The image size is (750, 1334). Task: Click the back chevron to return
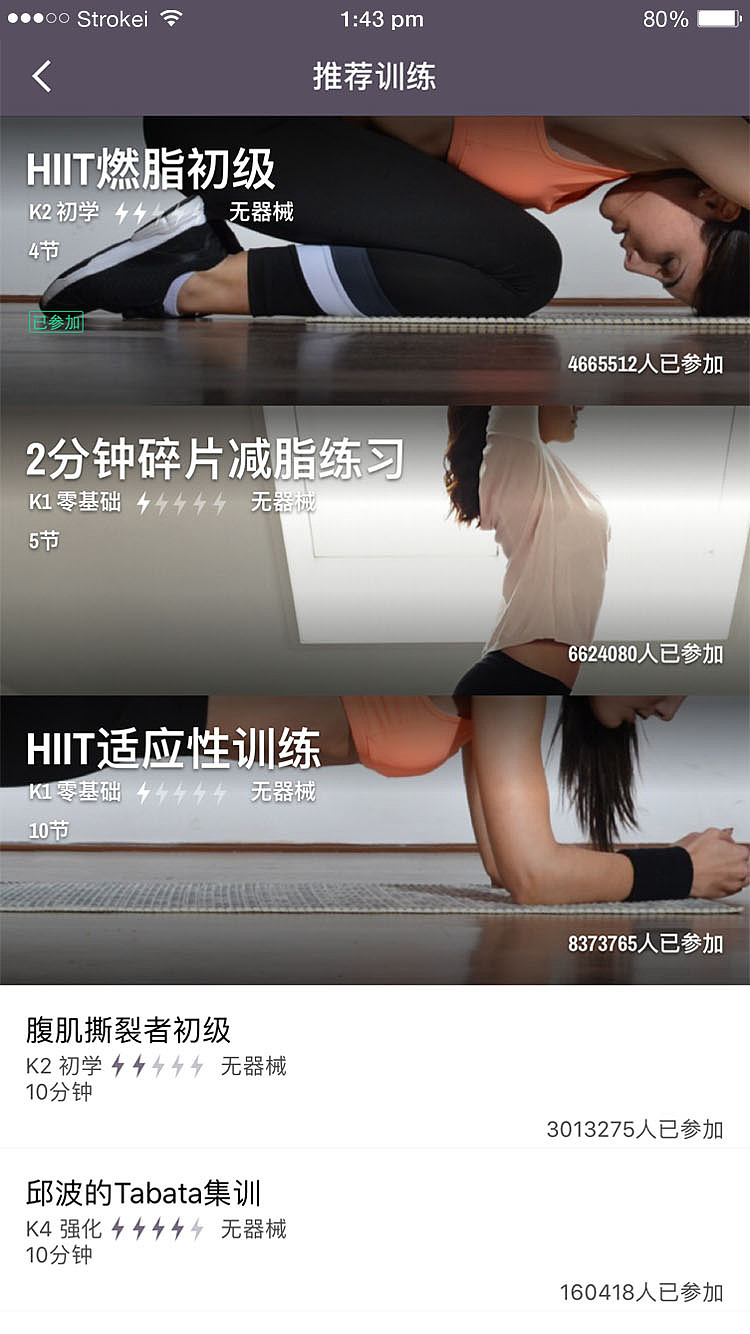pyautogui.click(x=40, y=75)
